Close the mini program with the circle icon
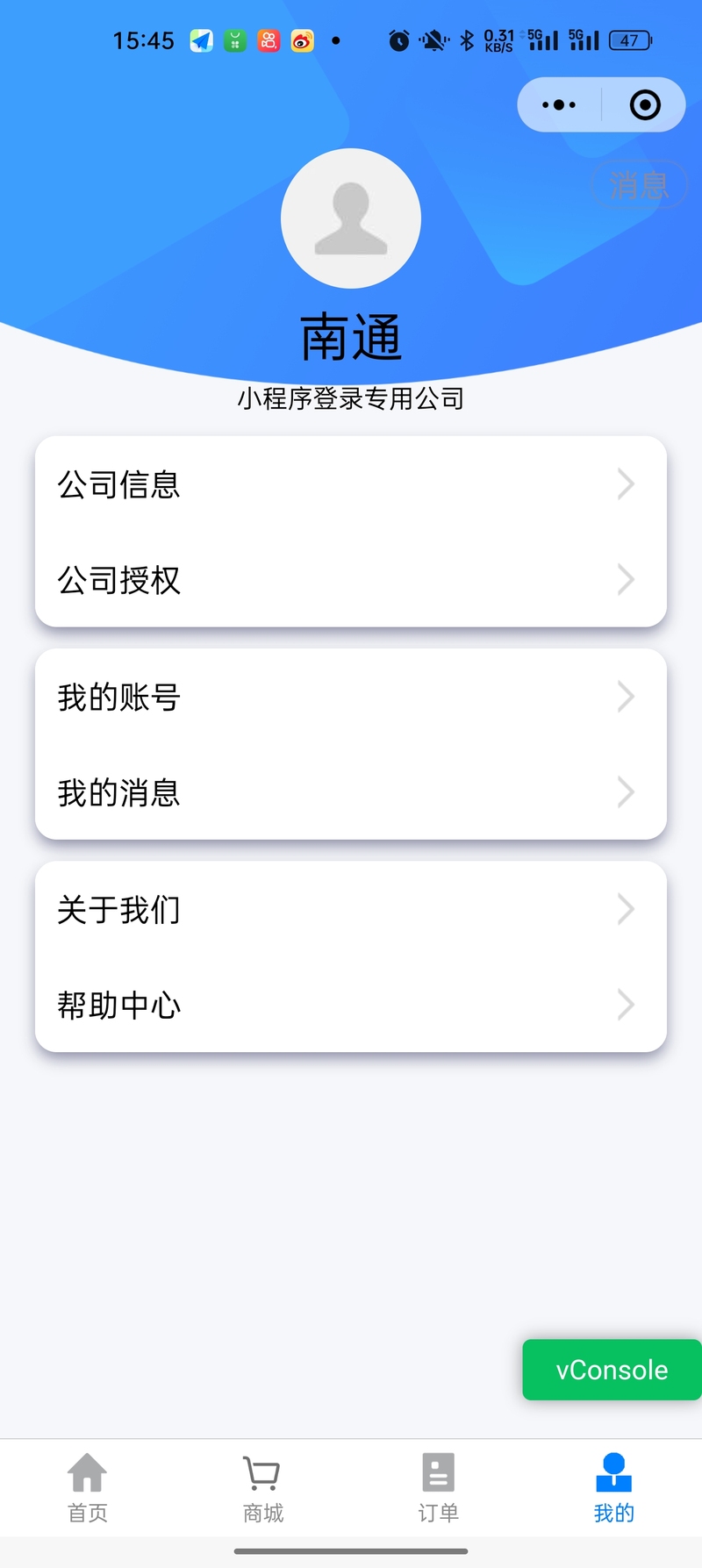This screenshot has width=702, height=1568. click(645, 105)
